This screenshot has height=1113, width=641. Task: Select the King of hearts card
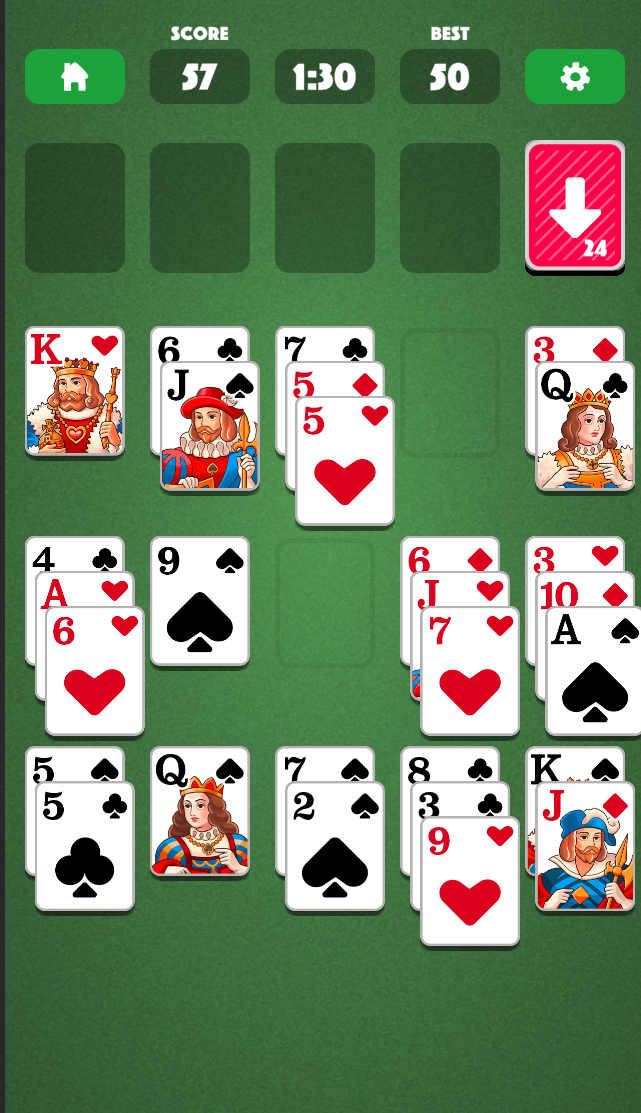tap(75, 391)
